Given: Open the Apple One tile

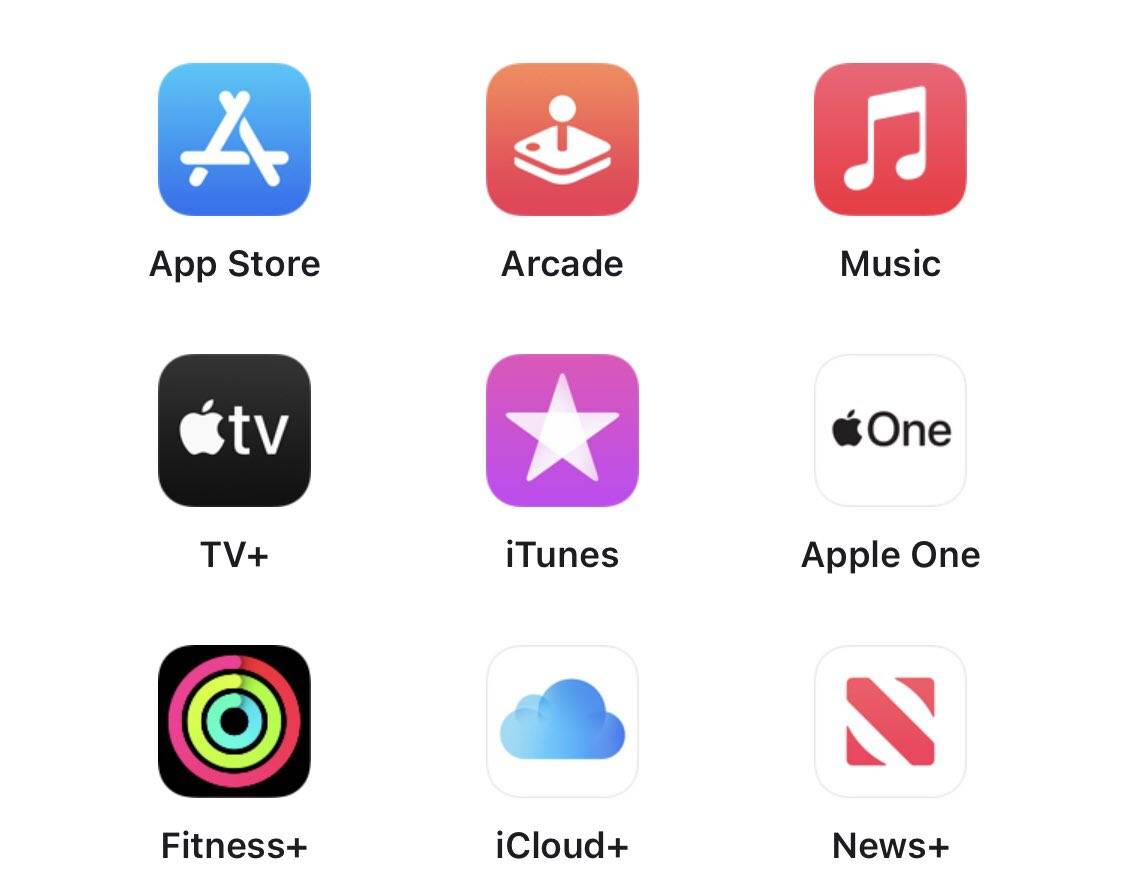Looking at the screenshot, I should (890, 430).
